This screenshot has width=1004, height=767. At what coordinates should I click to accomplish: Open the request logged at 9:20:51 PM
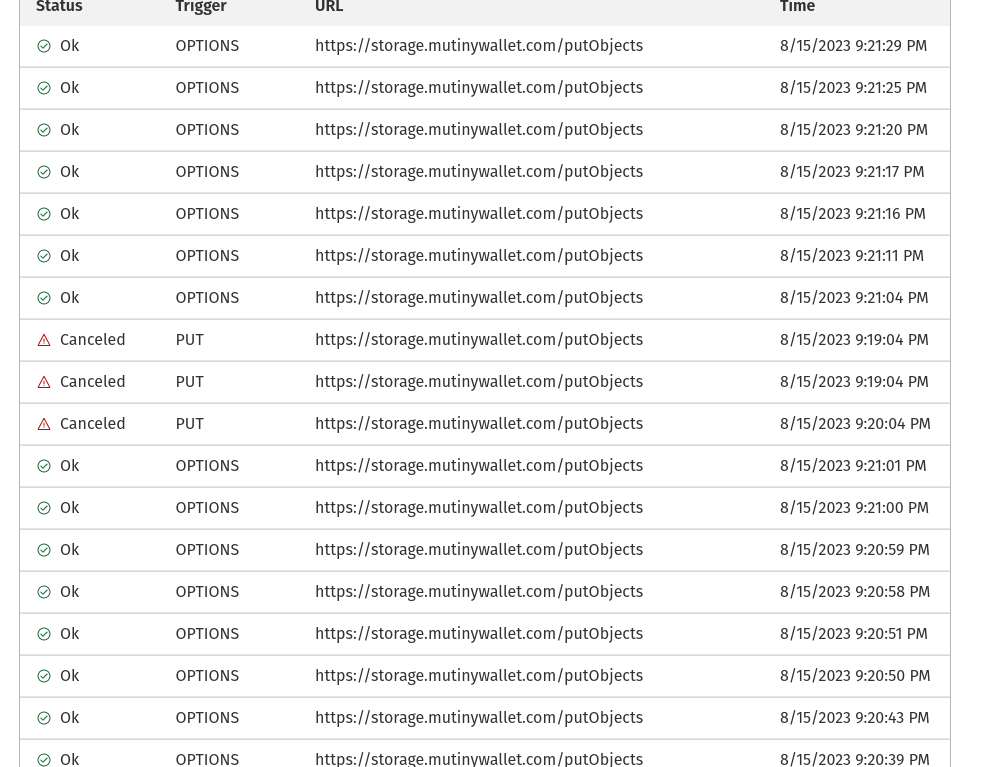pos(478,634)
